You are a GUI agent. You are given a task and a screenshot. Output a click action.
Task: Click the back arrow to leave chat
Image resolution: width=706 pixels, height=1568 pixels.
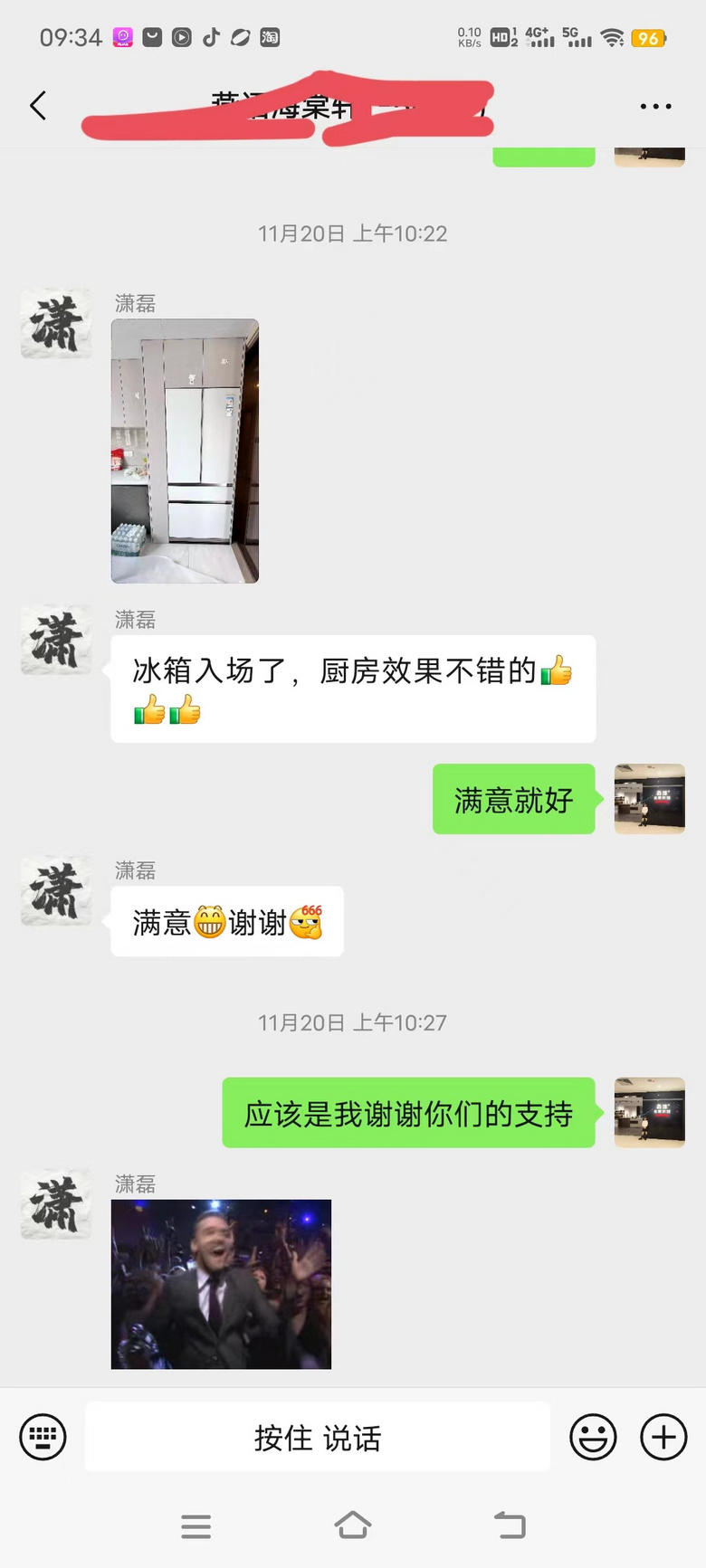[x=37, y=106]
